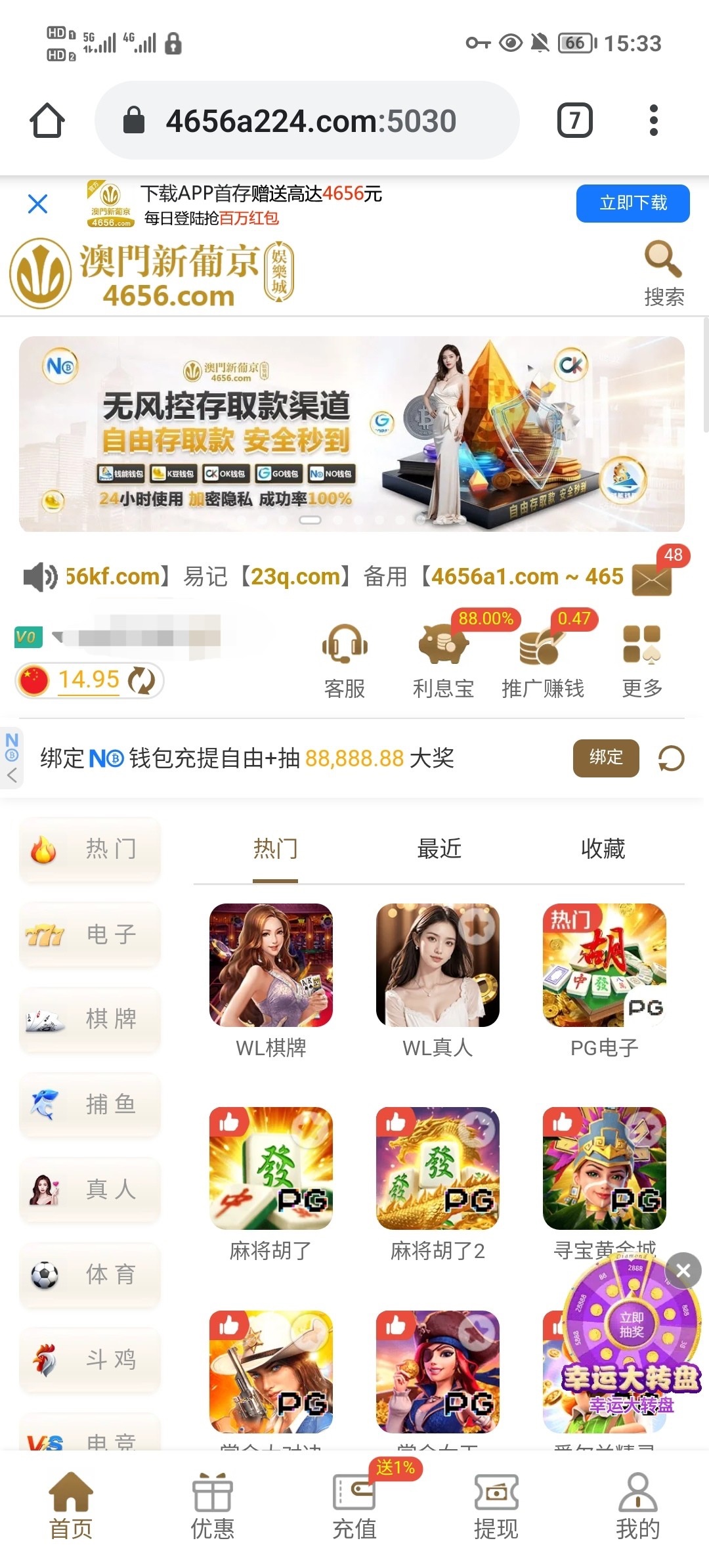Tap the thumbs-up badge on 麻将胡了
The image size is (709, 1568).
pyautogui.click(x=228, y=1122)
